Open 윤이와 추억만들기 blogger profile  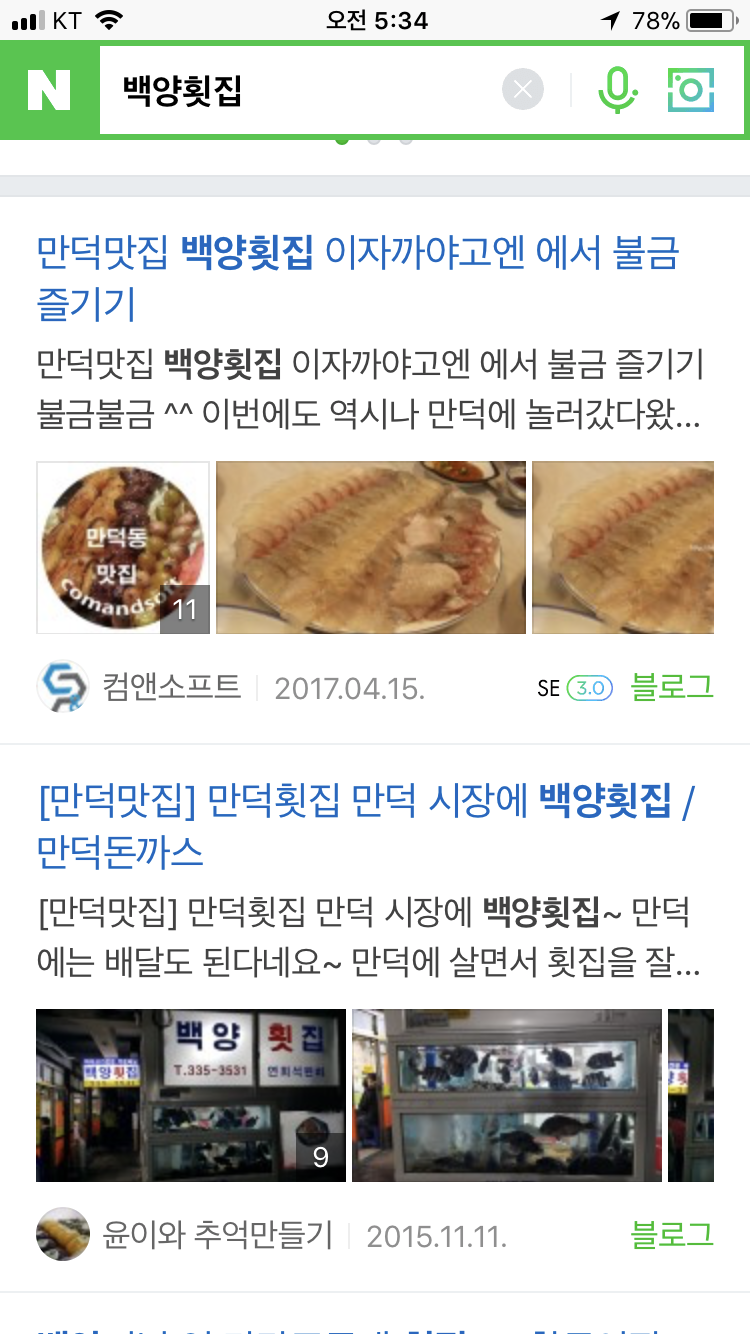click(216, 1235)
